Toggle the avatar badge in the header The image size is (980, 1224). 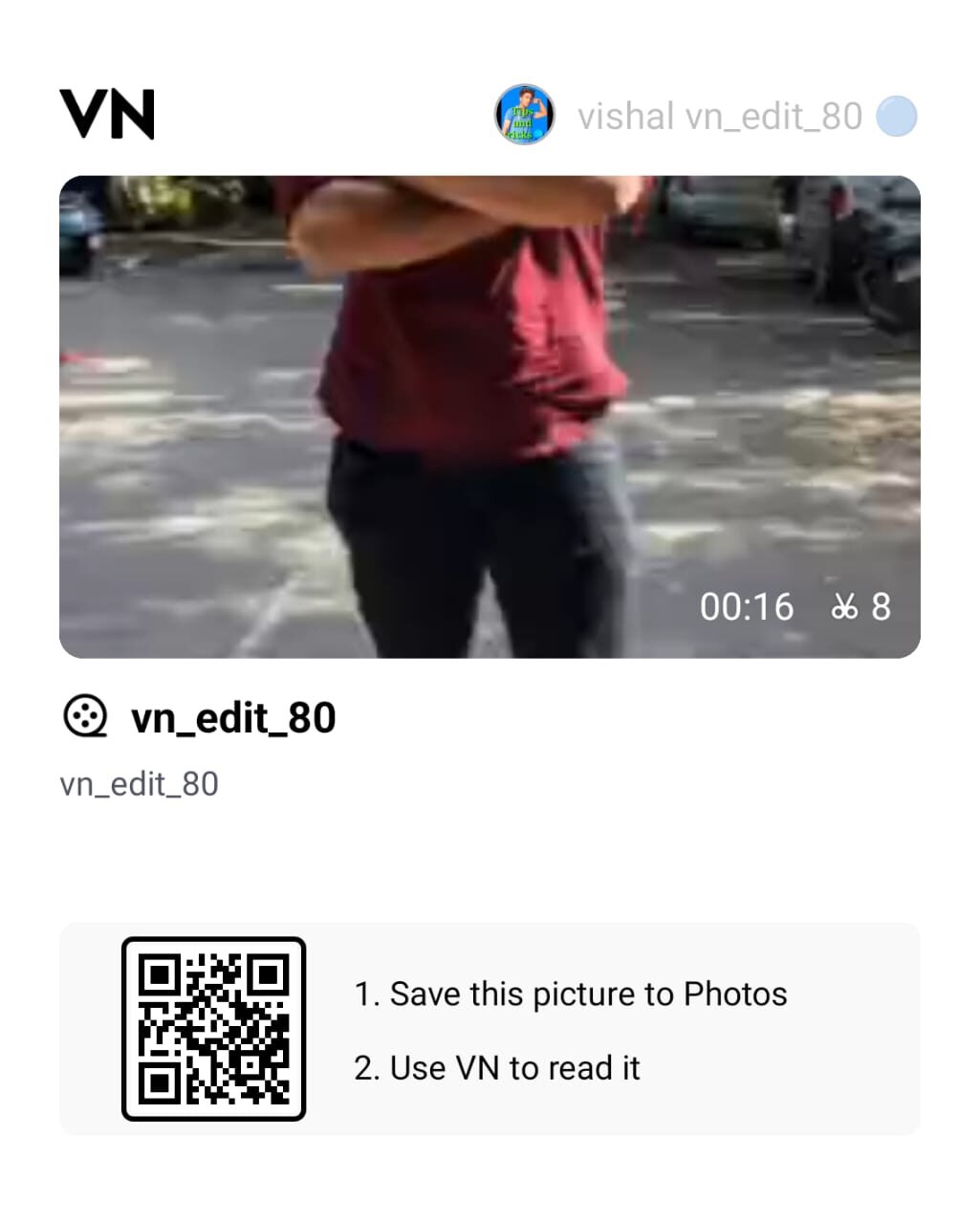click(525, 117)
